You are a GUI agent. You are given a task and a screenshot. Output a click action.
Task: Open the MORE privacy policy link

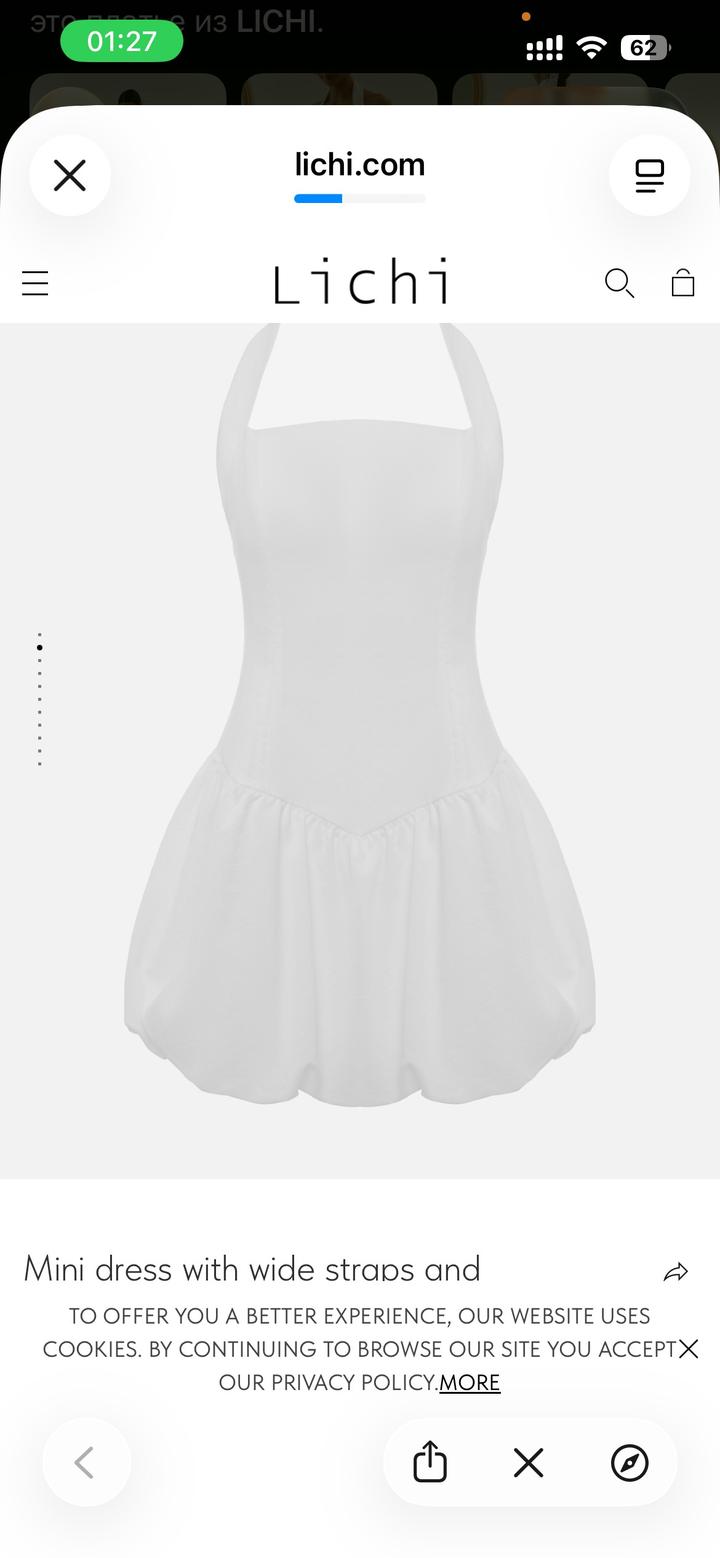point(469,1382)
